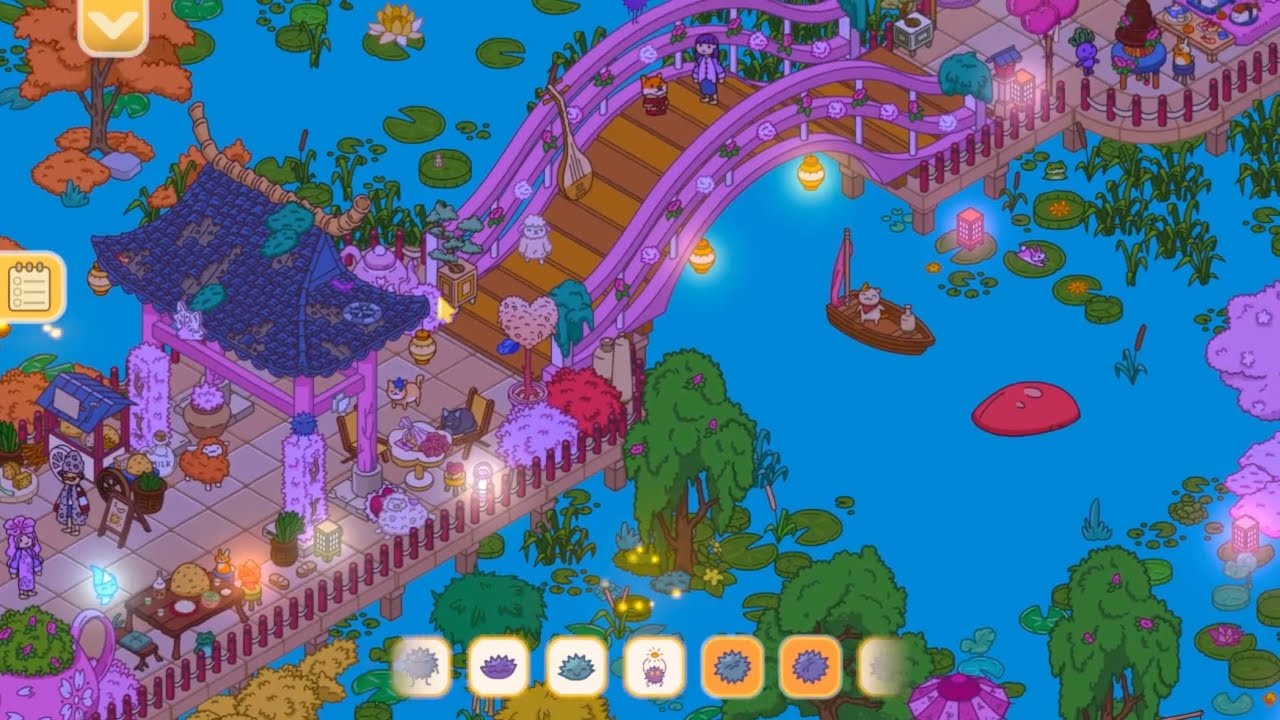Select the second orange highlighted creature slot
The image size is (1280, 720).
[810, 666]
